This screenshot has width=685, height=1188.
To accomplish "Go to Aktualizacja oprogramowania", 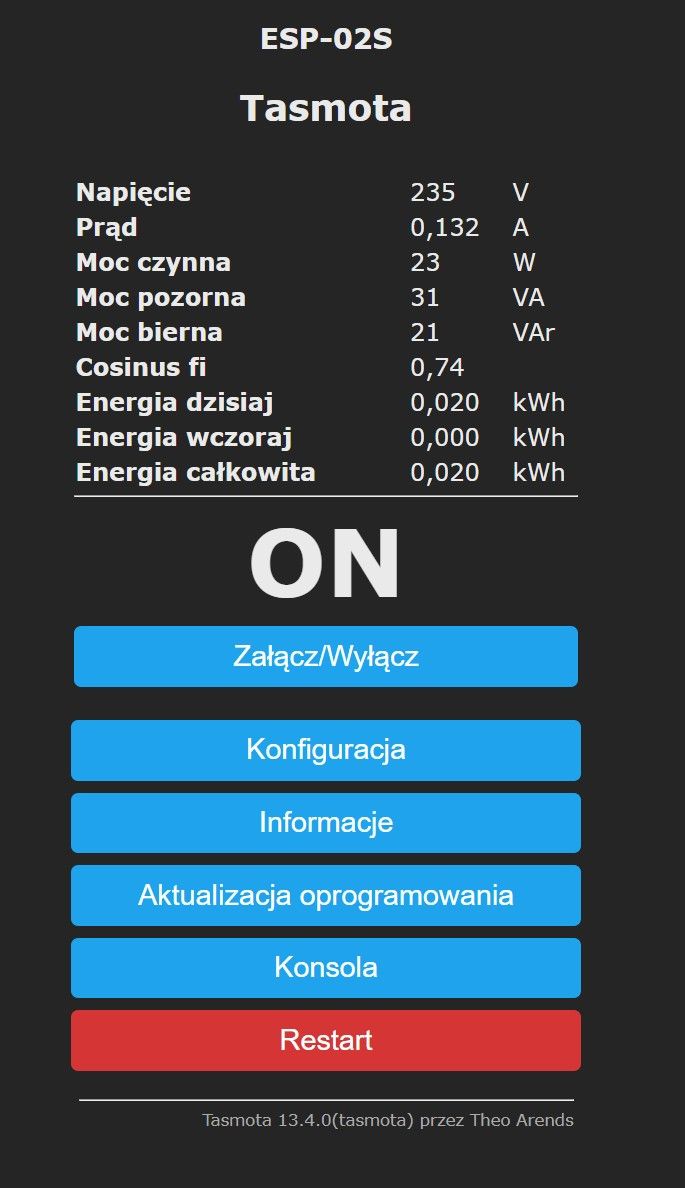I will 326,896.
